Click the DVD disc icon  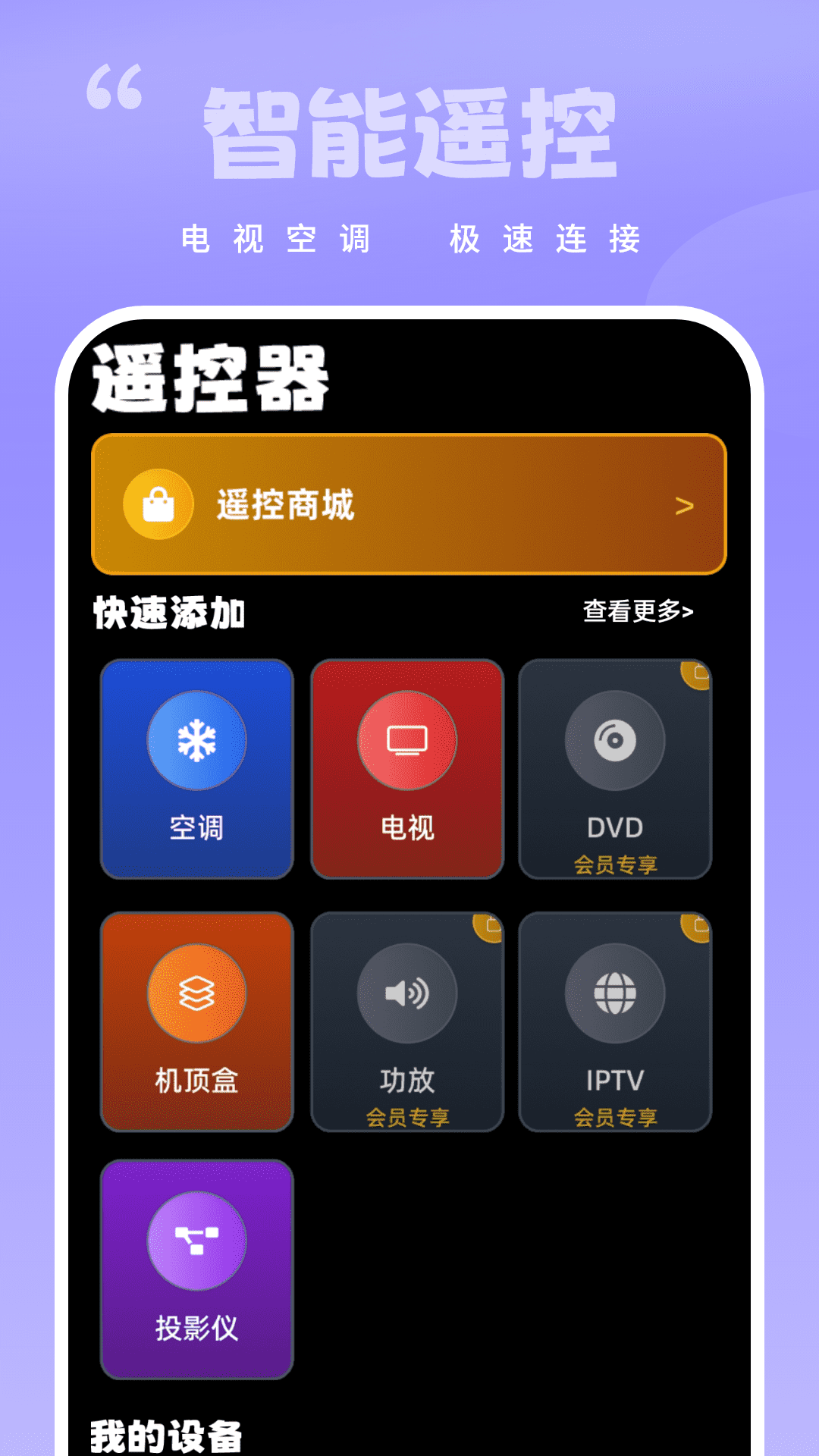(x=614, y=742)
